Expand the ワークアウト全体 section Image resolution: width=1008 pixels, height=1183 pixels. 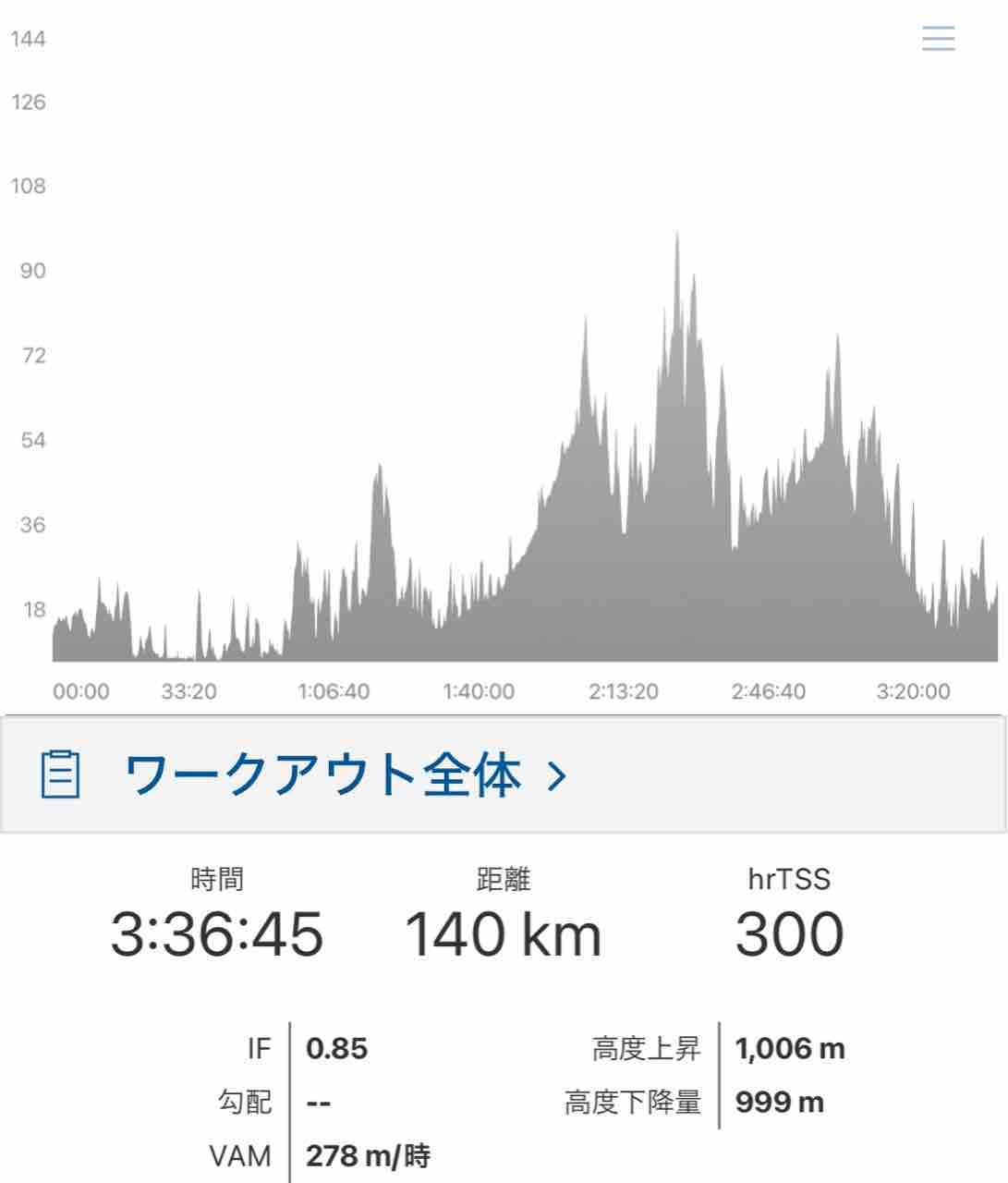click(346, 774)
